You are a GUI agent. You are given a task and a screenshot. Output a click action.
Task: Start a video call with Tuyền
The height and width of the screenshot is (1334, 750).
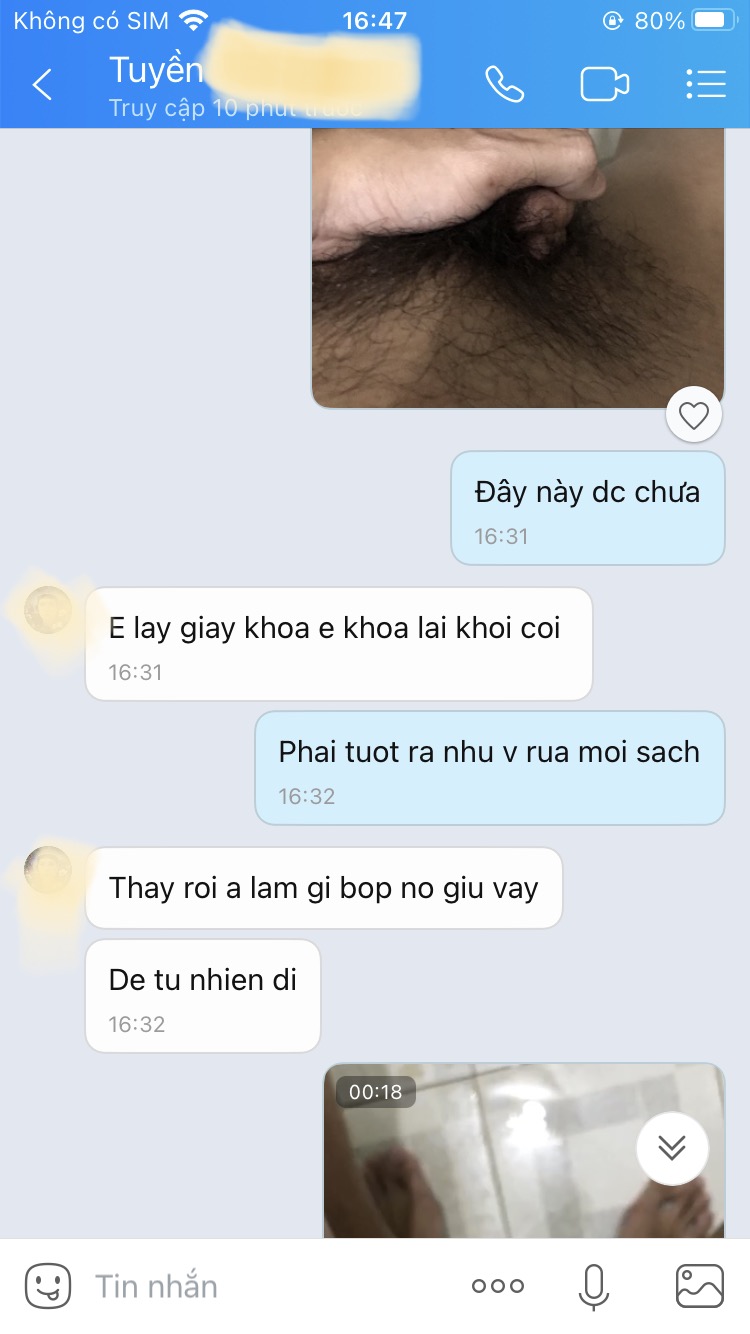pyautogui.click(x=605, y=85)
